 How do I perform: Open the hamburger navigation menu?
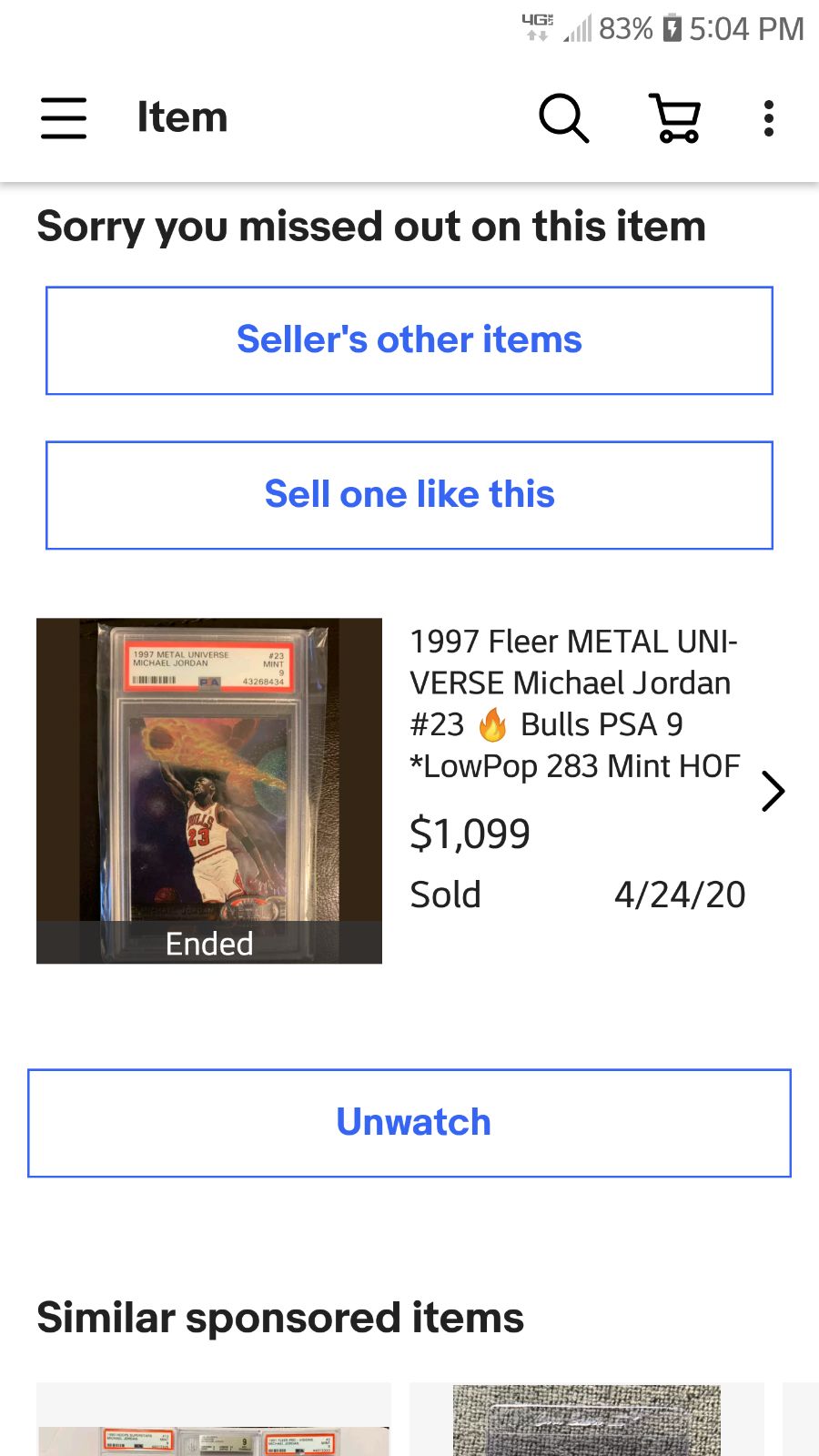[x=64, y=118]
